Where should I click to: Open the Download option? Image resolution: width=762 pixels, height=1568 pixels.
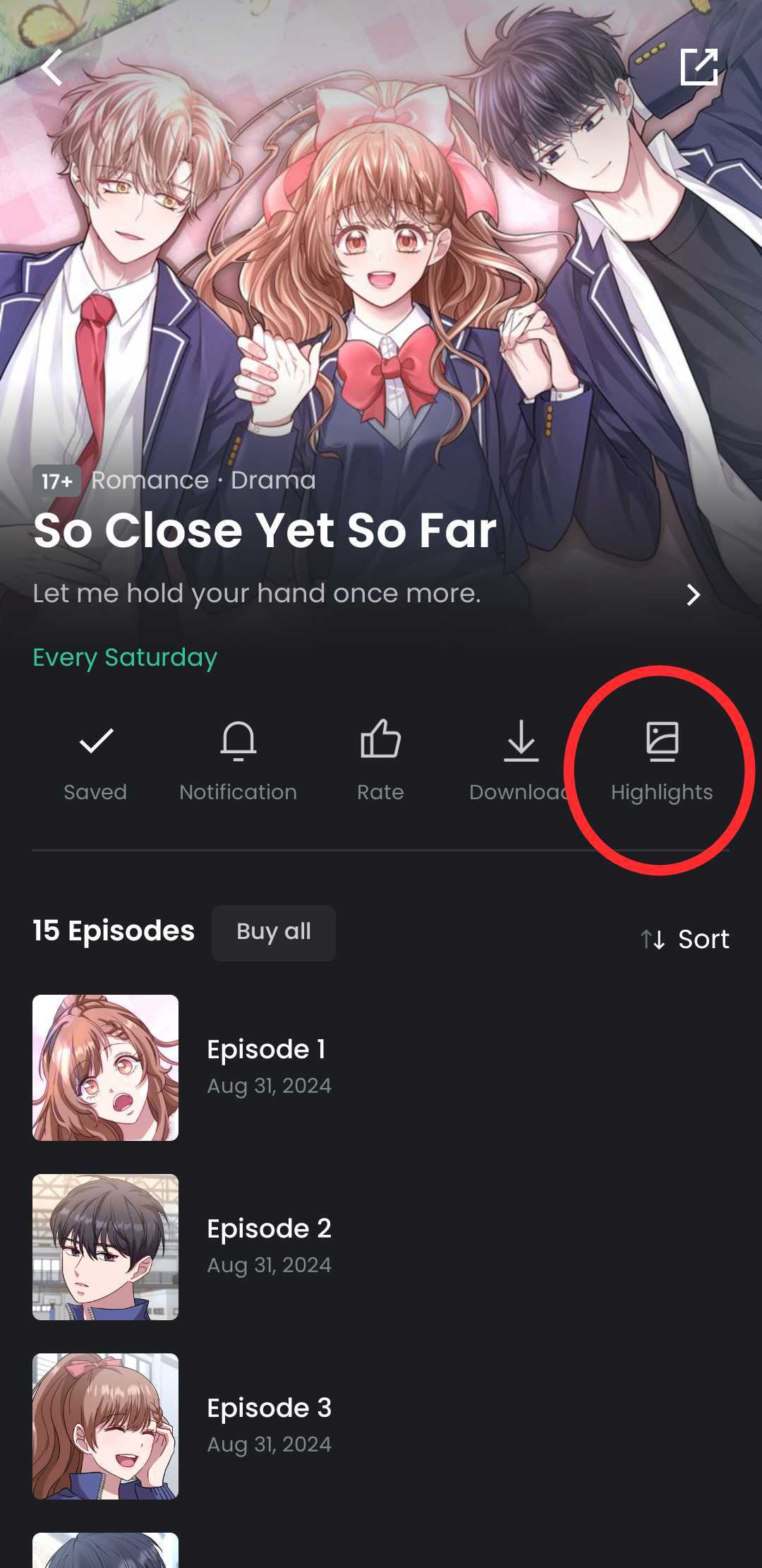521,760
